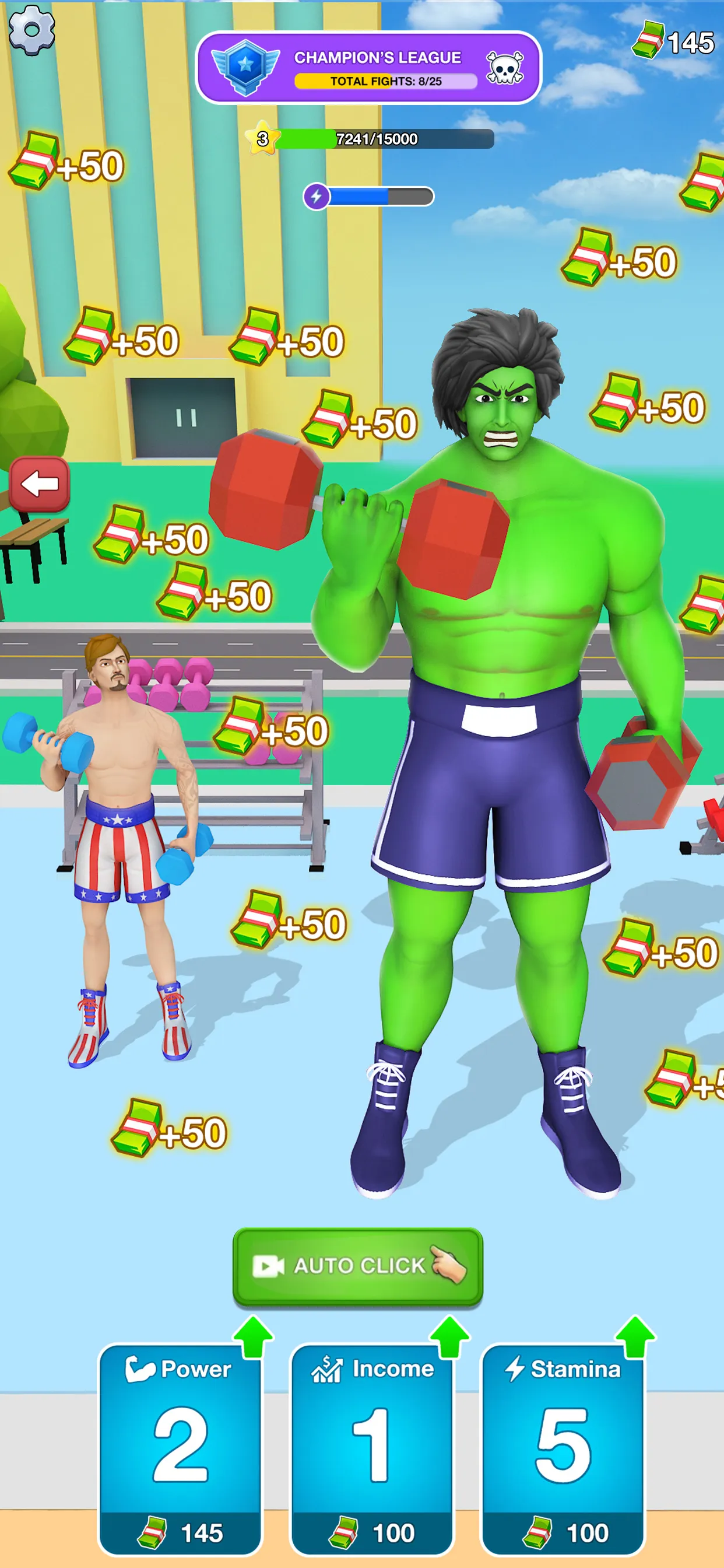The height and width of the screenshot is (1568, 724).
Task: Open the settings gear
Action: (31, 30)
